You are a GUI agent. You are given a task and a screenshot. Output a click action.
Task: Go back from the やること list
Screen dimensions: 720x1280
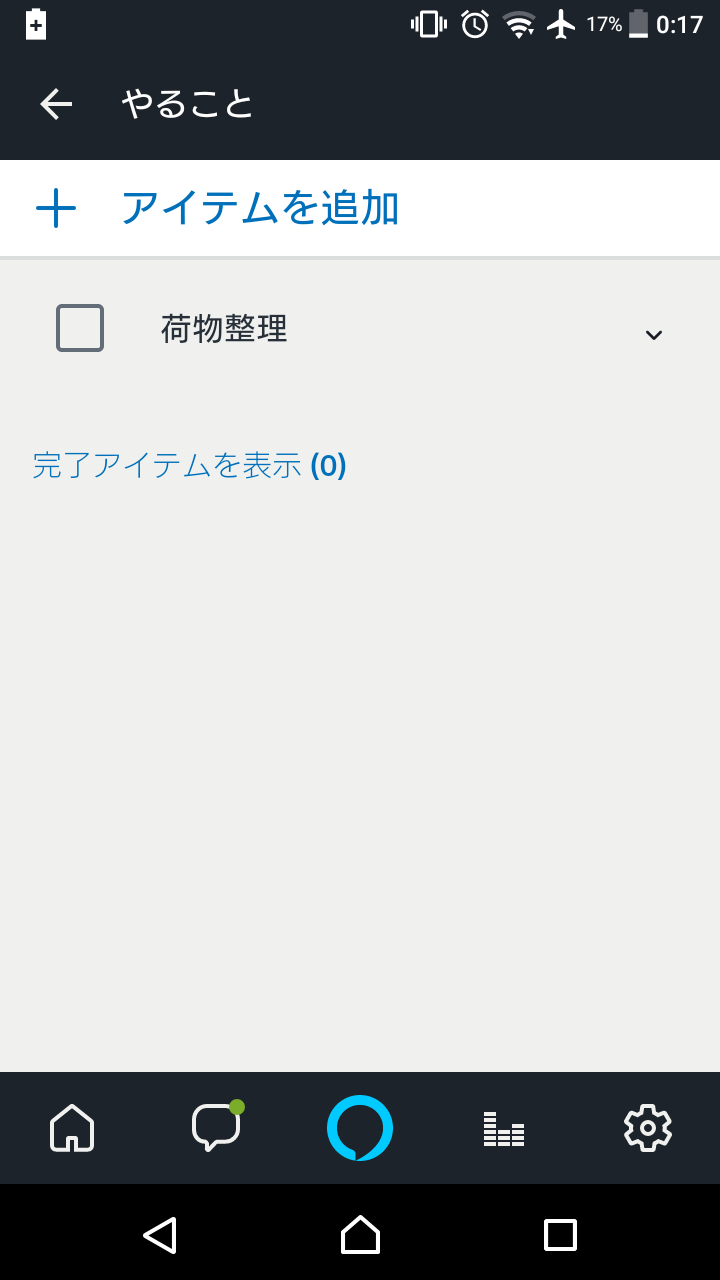coord(56,104)
